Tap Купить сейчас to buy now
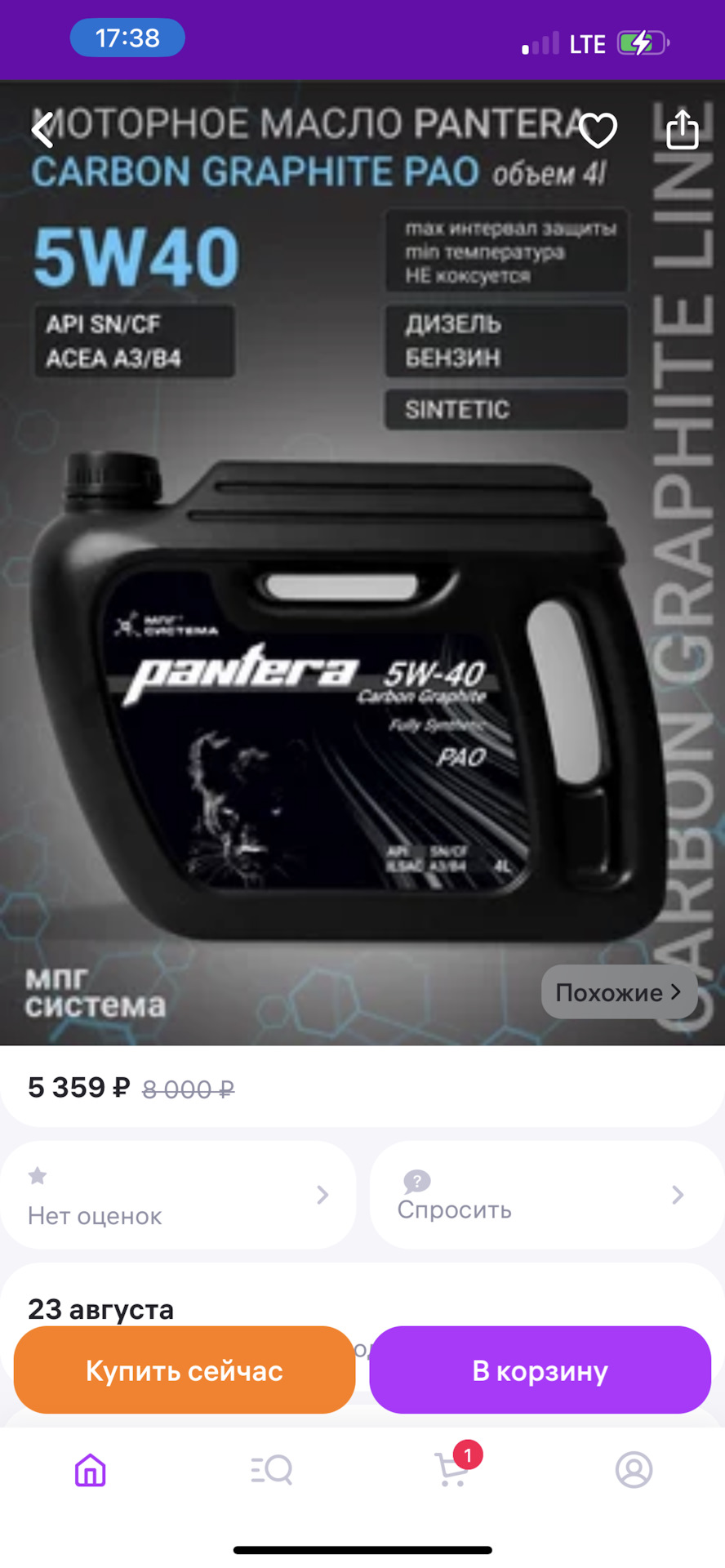 point(185,1370)
